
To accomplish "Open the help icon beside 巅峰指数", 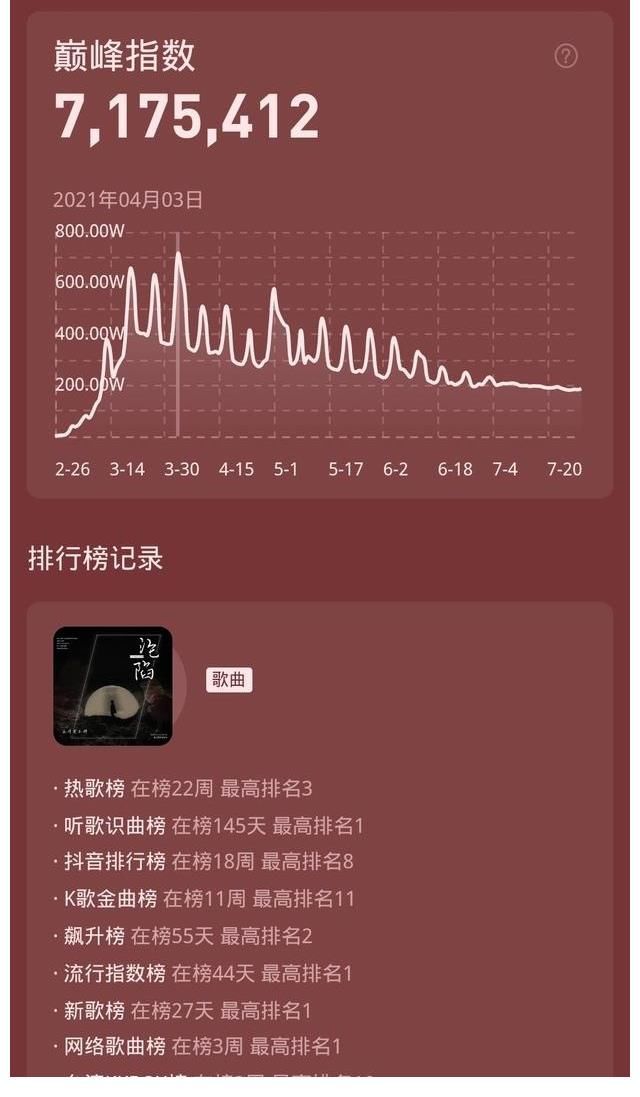I will pyautogui.click(x=566, y=57).
